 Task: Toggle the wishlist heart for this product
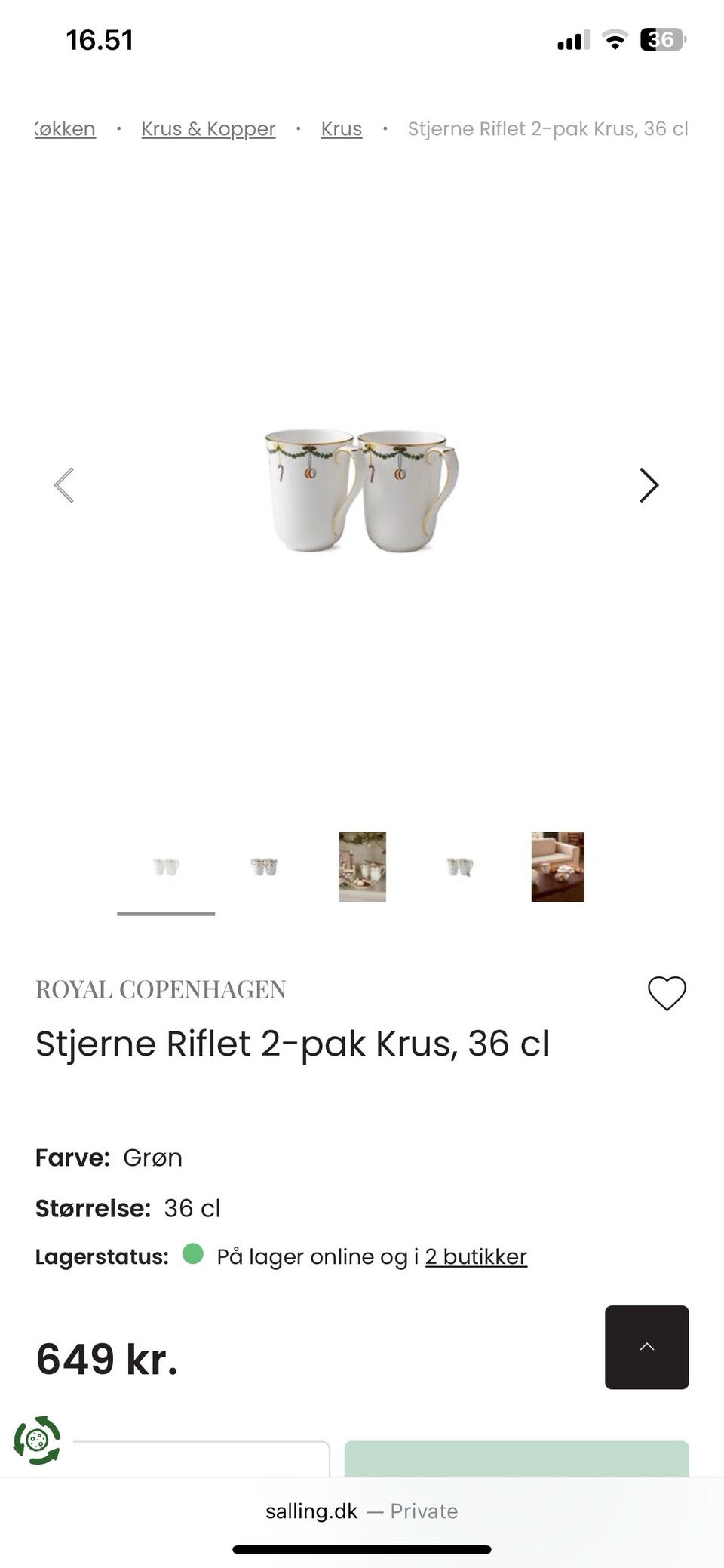click(667, 993)
